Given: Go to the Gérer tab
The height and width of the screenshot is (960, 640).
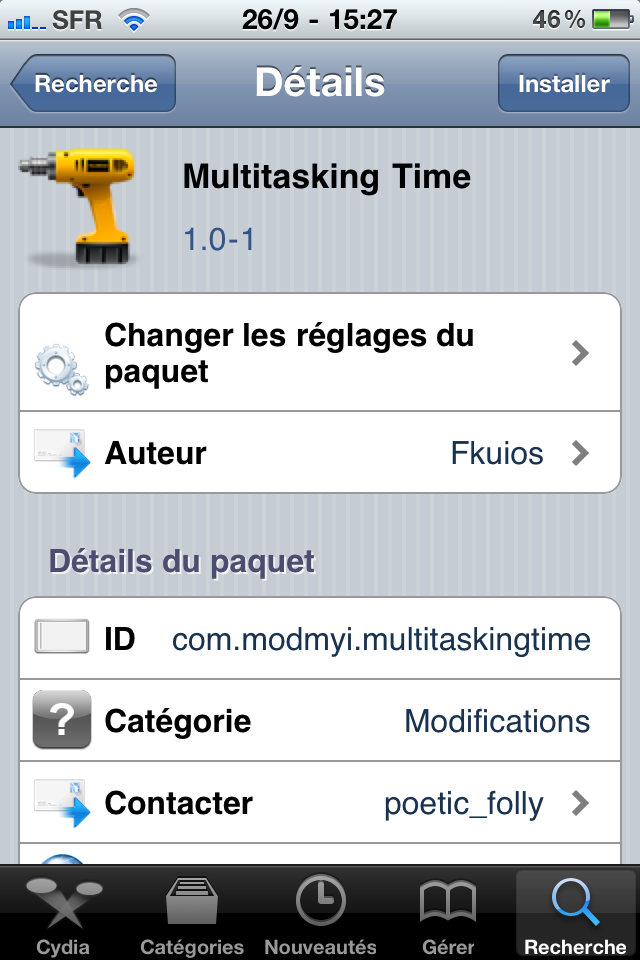Looking at the screenshot, I should 448,914.
